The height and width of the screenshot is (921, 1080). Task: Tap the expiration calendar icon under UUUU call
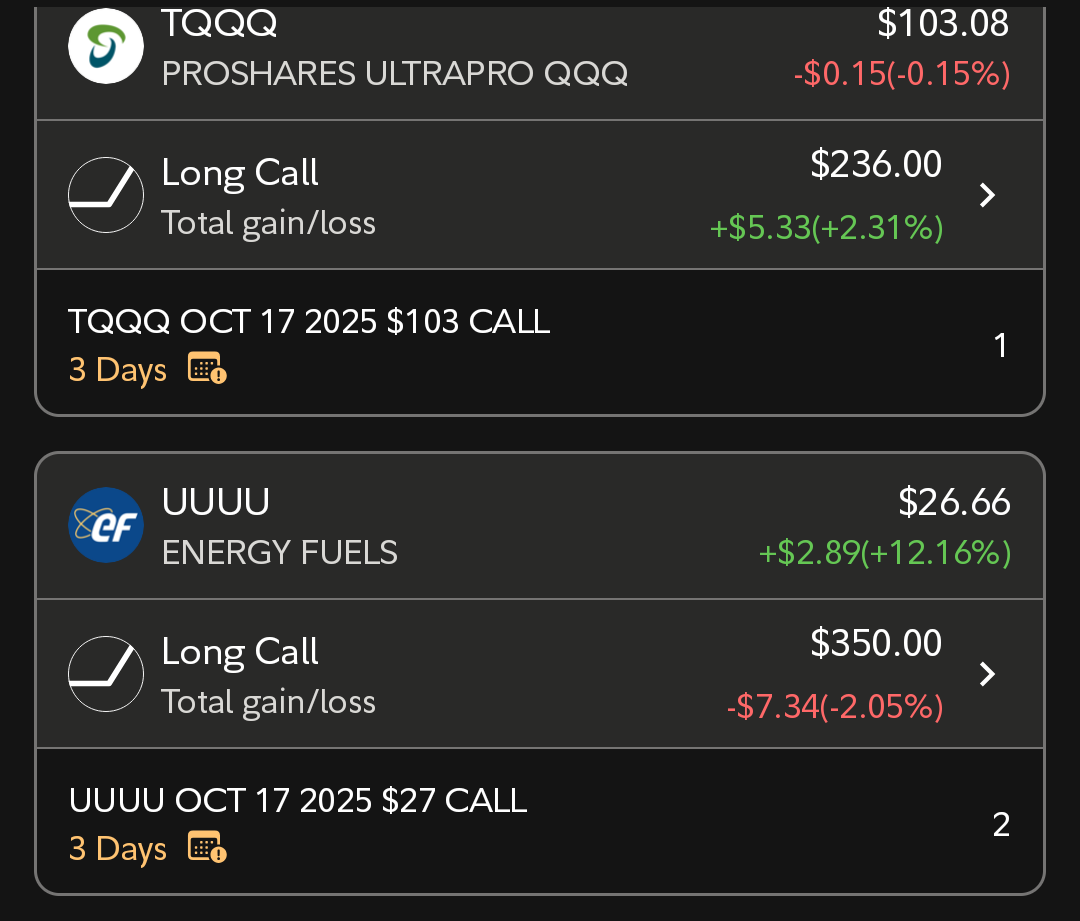point(207,847)
